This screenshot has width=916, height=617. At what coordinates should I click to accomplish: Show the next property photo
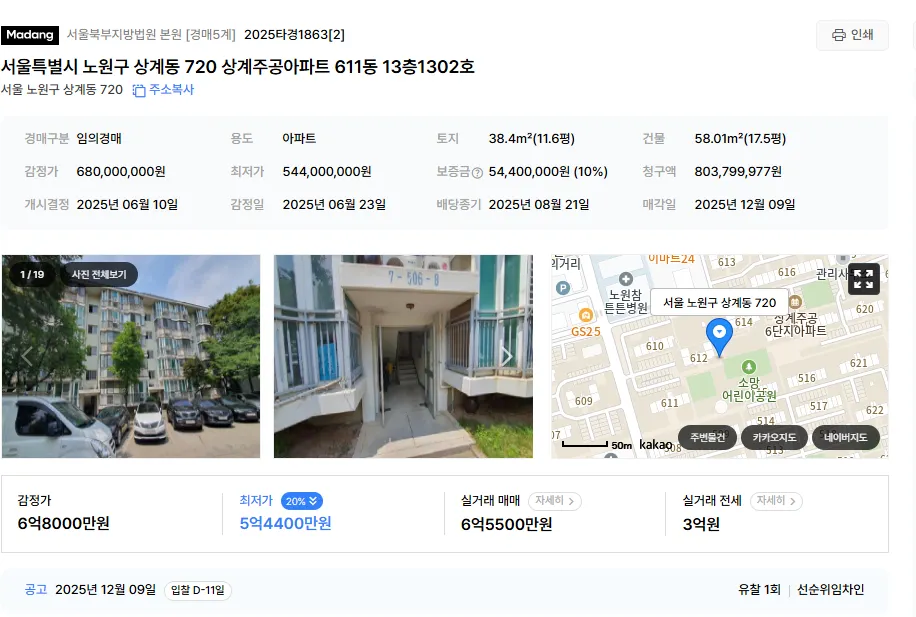[507, 356]
